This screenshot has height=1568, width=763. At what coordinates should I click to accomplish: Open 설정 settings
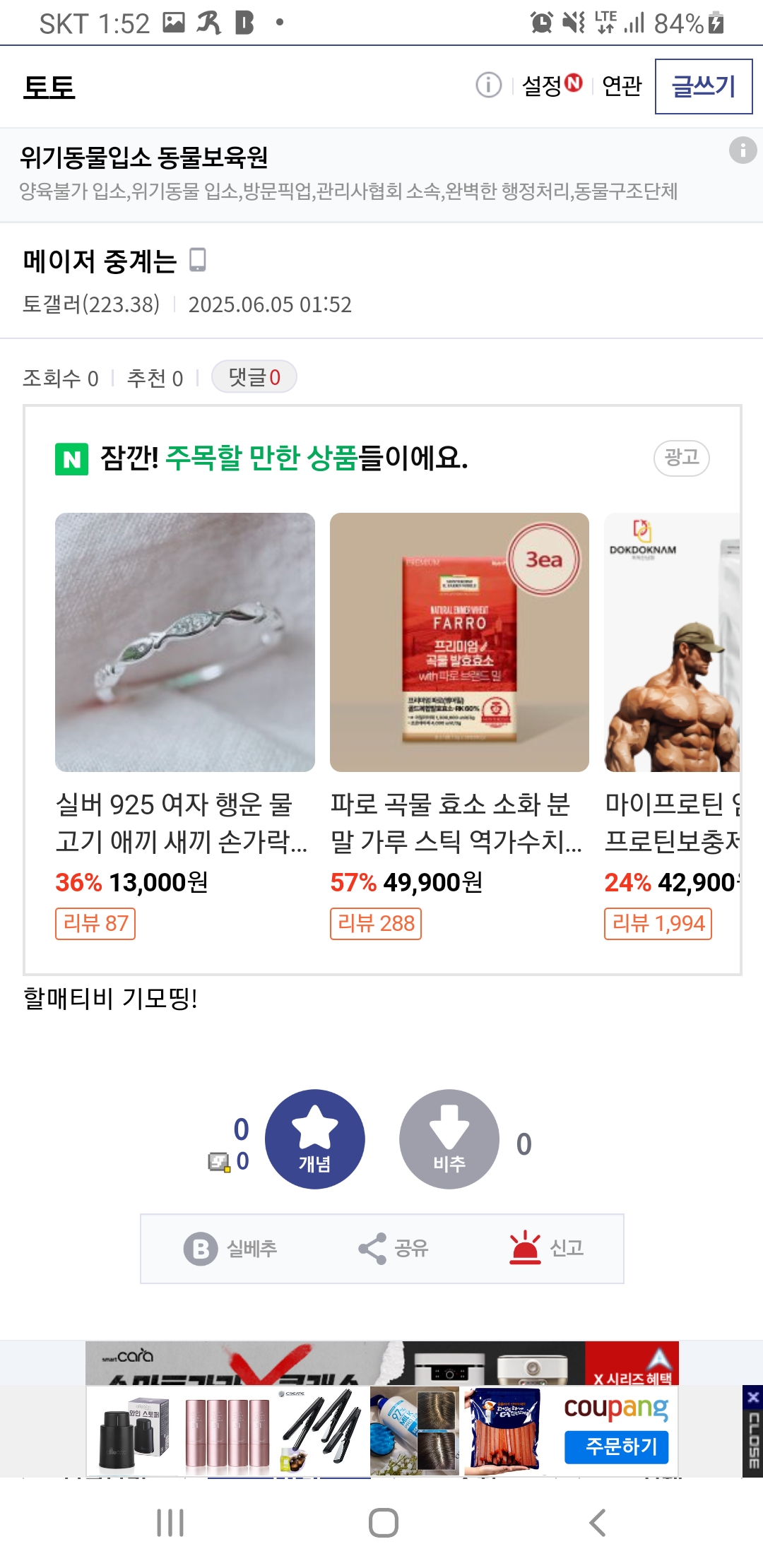pos(543,86)
